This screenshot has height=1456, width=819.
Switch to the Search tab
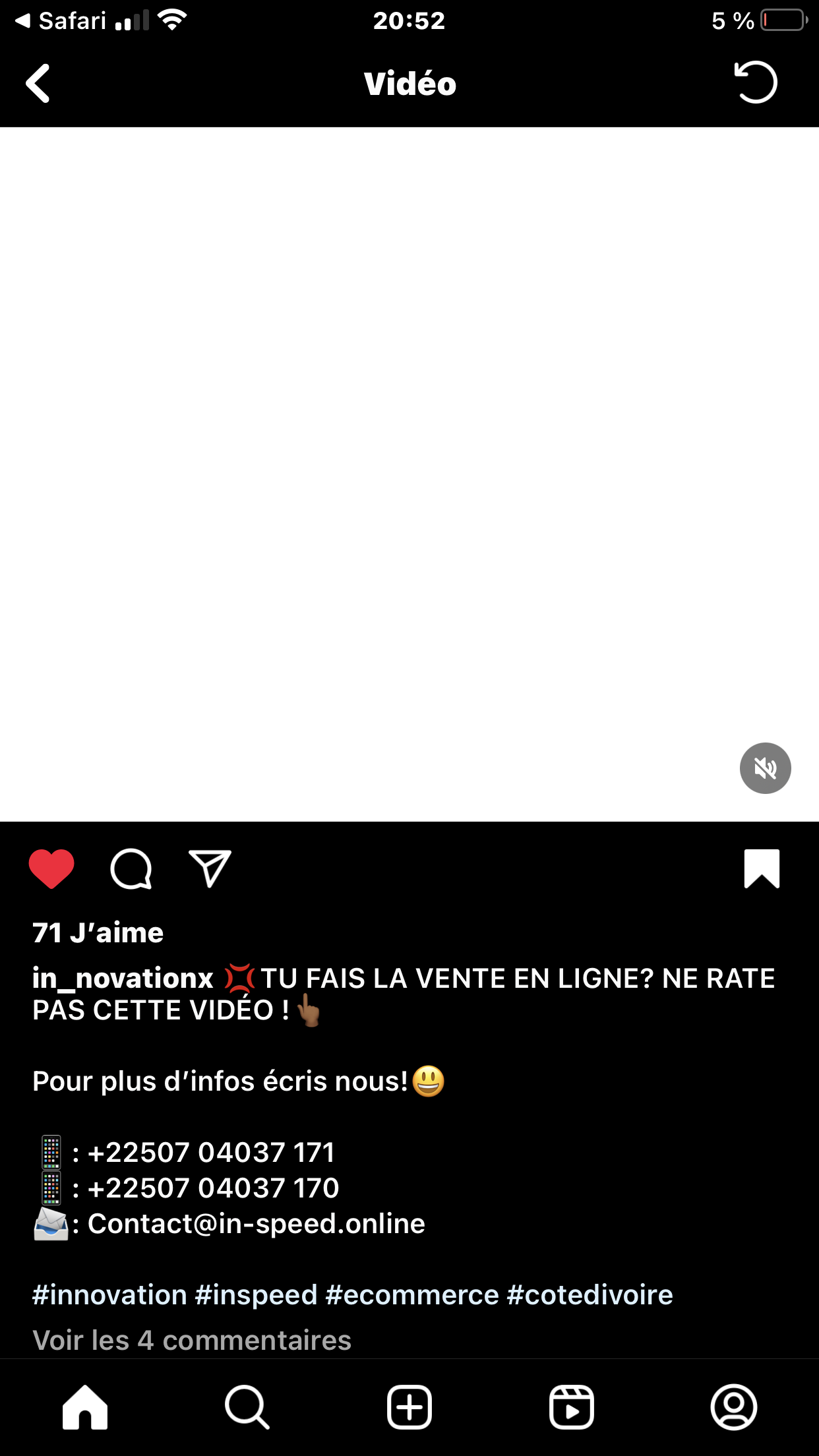247,1407
